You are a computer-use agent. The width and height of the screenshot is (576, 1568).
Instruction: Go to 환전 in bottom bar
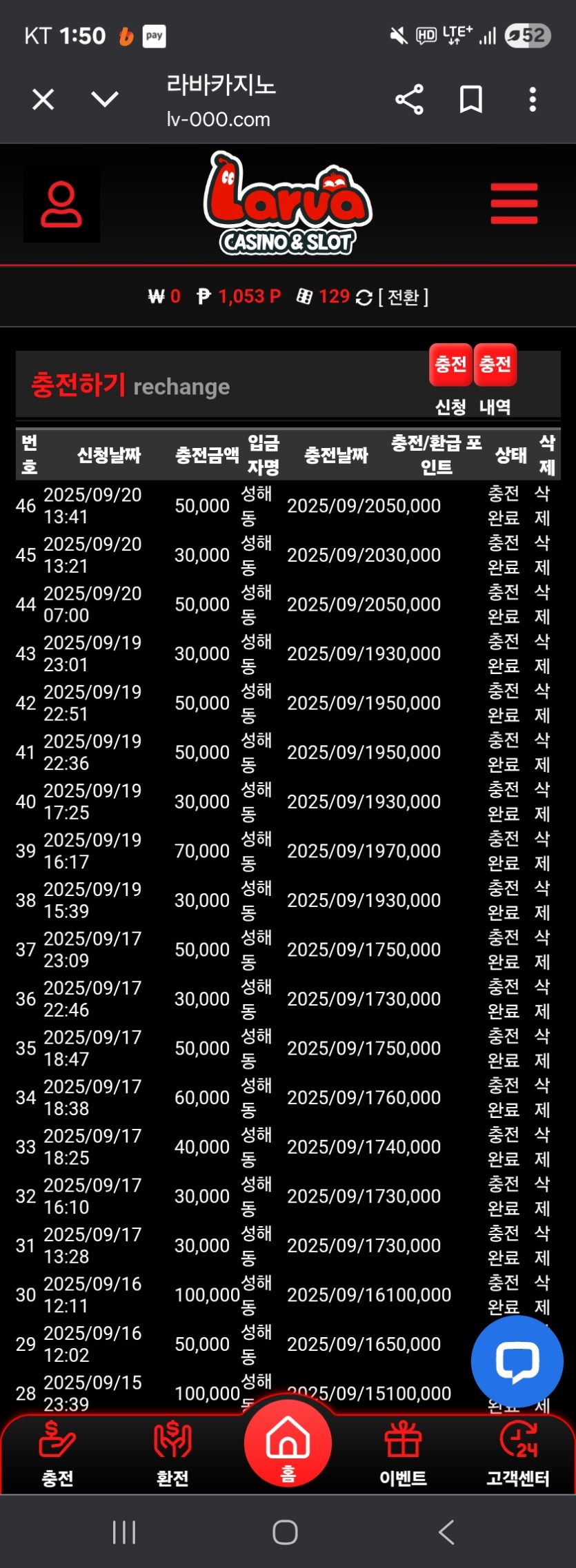[x=172, y=1456]
